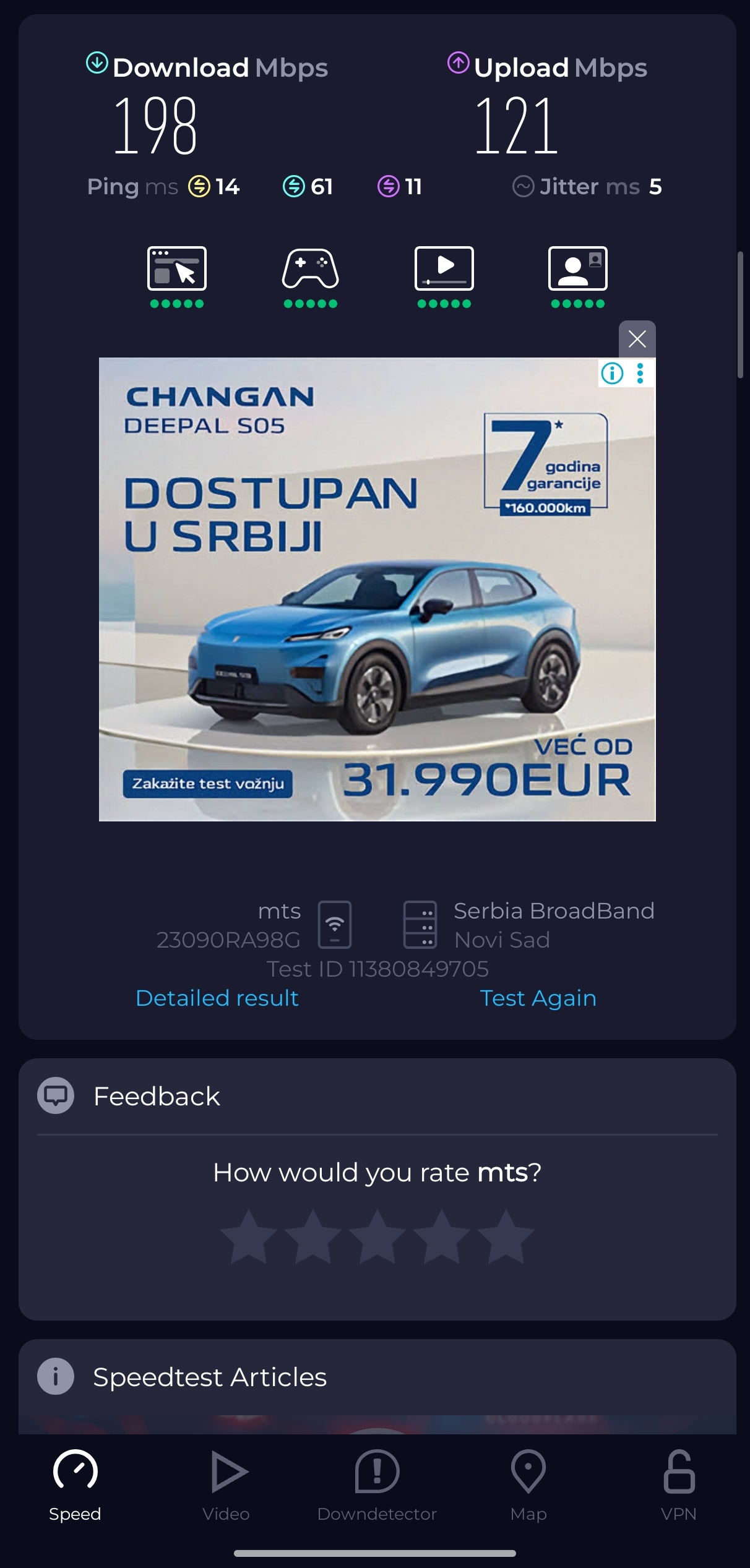Open the ad options three-dot menu
This screenshot has height=1568, width=750.
click(640, 374)
